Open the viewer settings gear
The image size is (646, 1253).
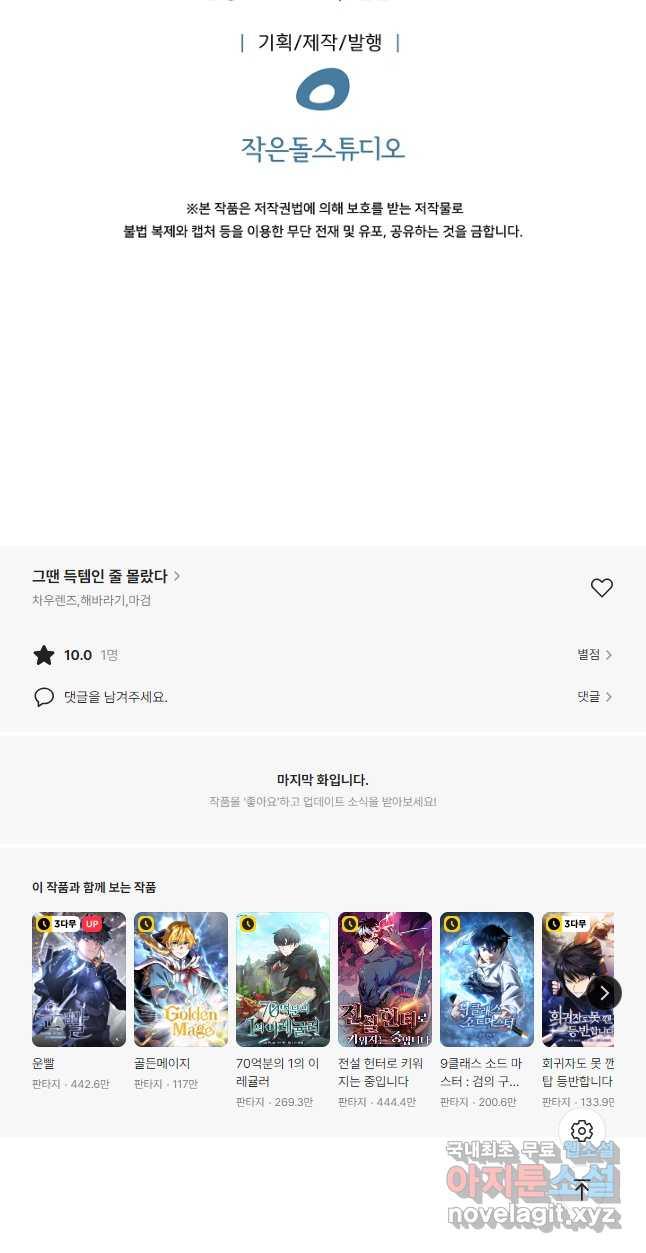tap(582, 1131)
